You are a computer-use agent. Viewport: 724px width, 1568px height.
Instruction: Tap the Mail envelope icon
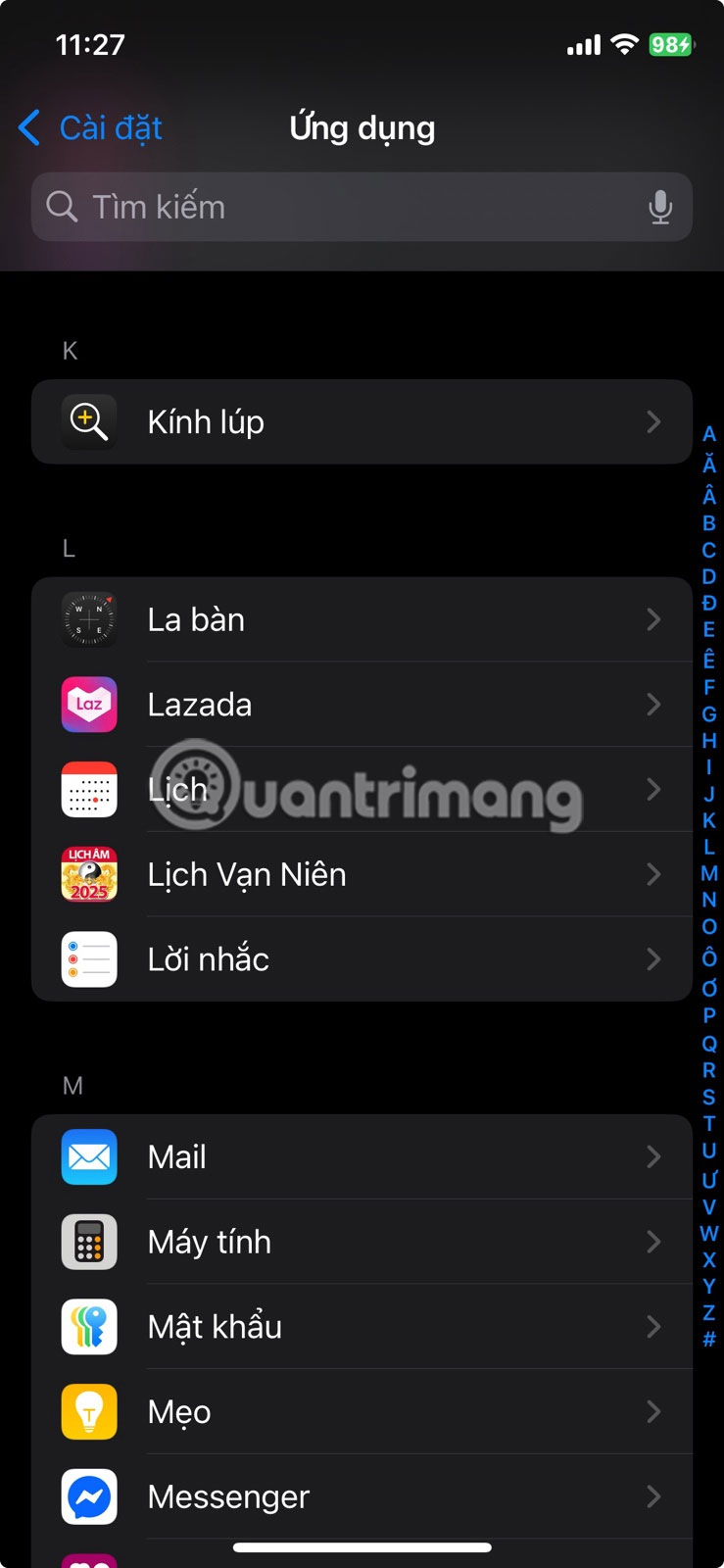89,1157
